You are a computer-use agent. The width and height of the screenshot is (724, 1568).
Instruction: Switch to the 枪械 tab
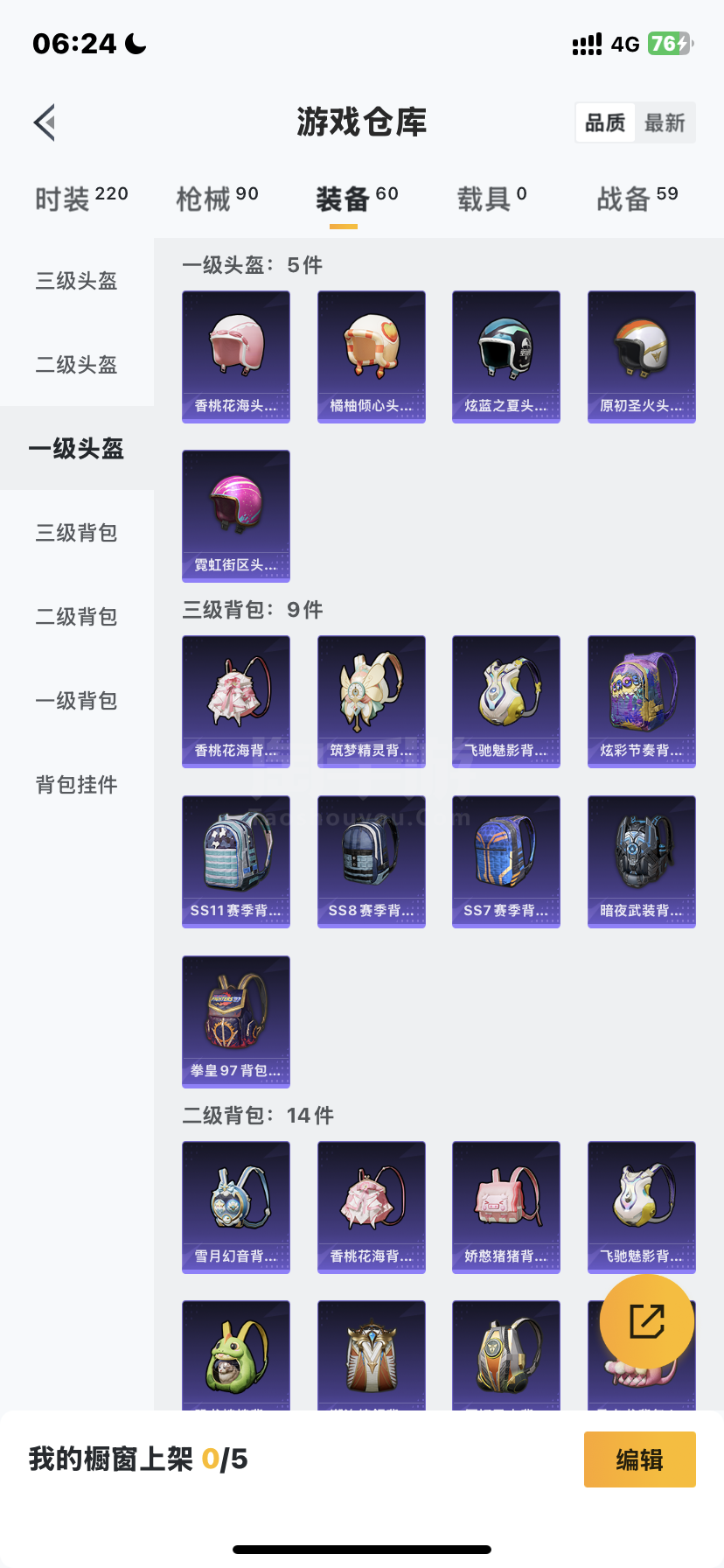pos(217,199)
